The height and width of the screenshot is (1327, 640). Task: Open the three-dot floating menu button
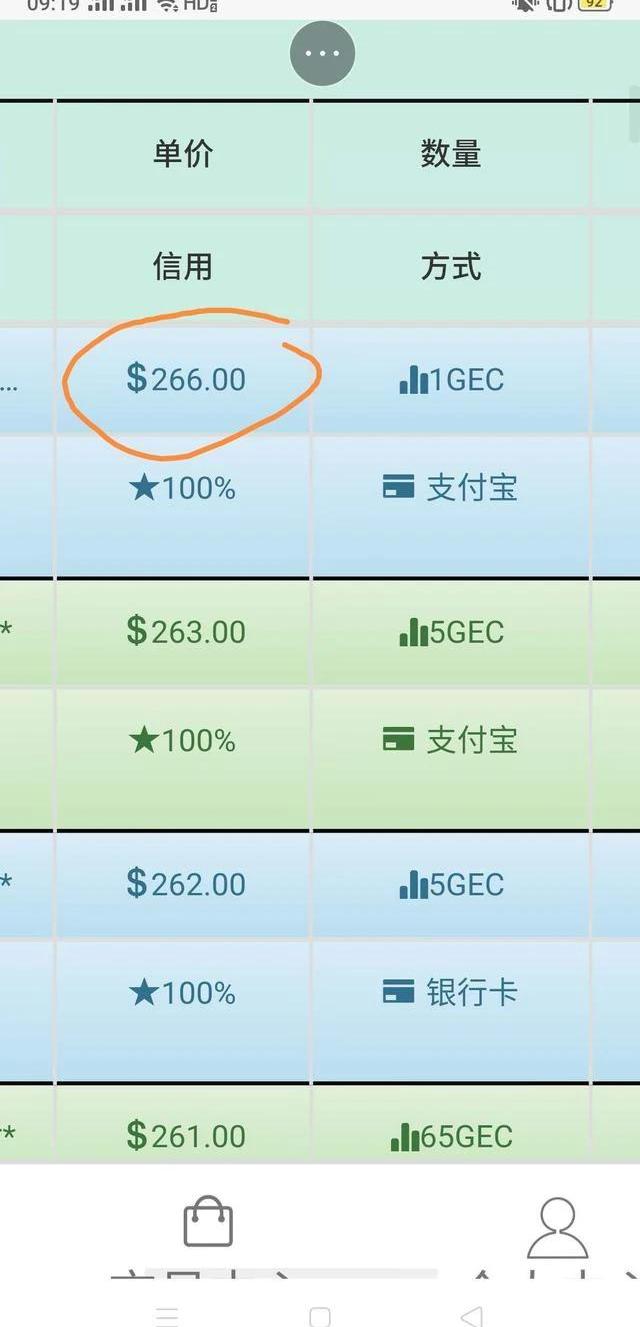coord(322,53)
